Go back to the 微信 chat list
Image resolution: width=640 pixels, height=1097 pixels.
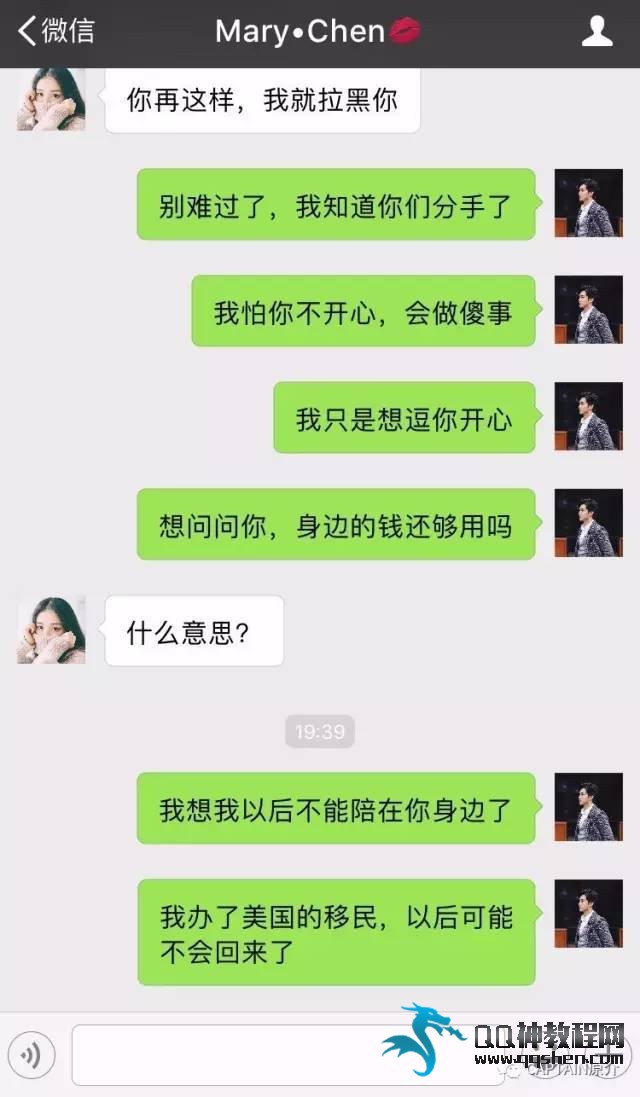(x=56, y=31)
